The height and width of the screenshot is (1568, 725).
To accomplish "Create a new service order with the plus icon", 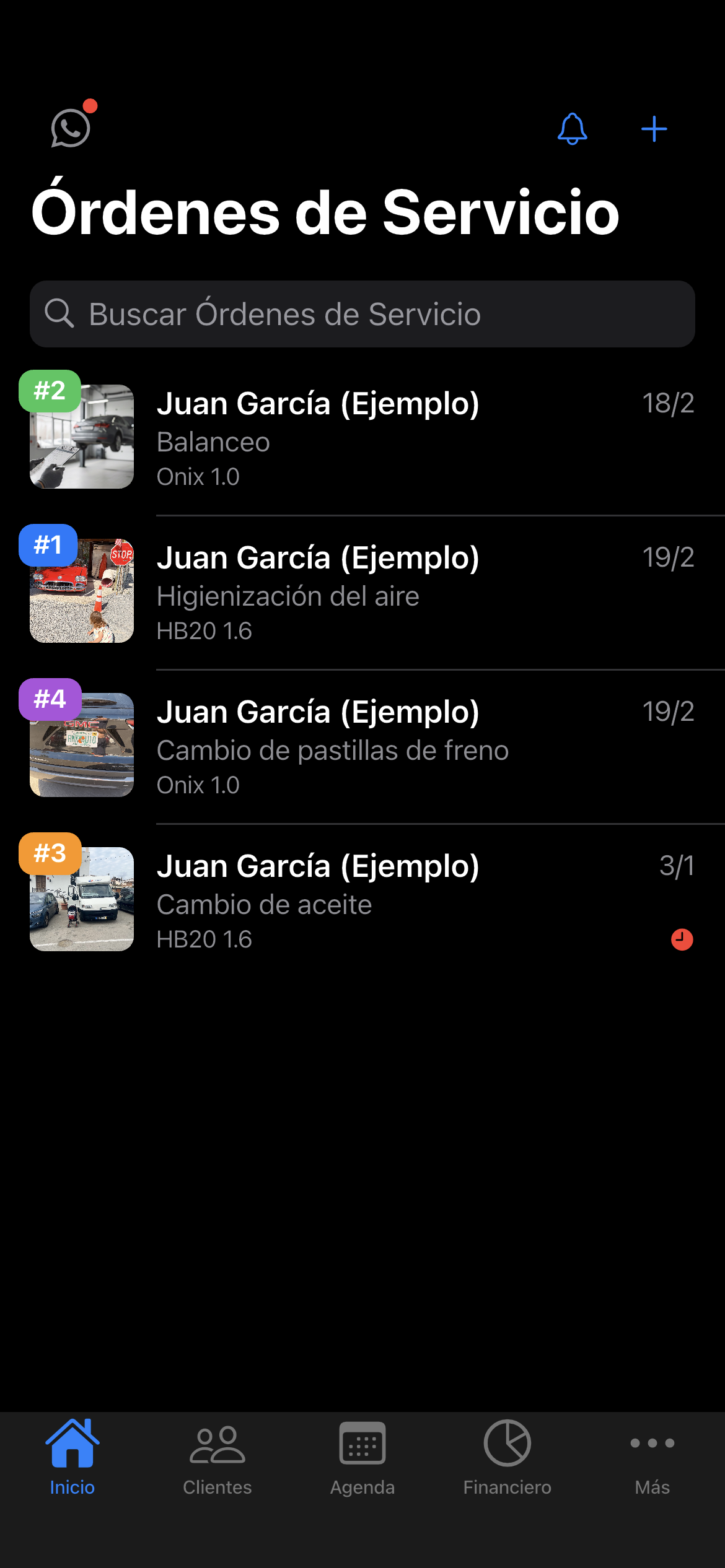I will pyautogui.click(x=654, y=129).
